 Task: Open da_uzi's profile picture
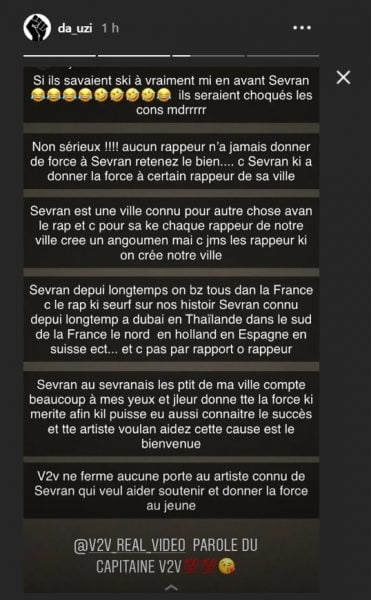tap(37, 28)
